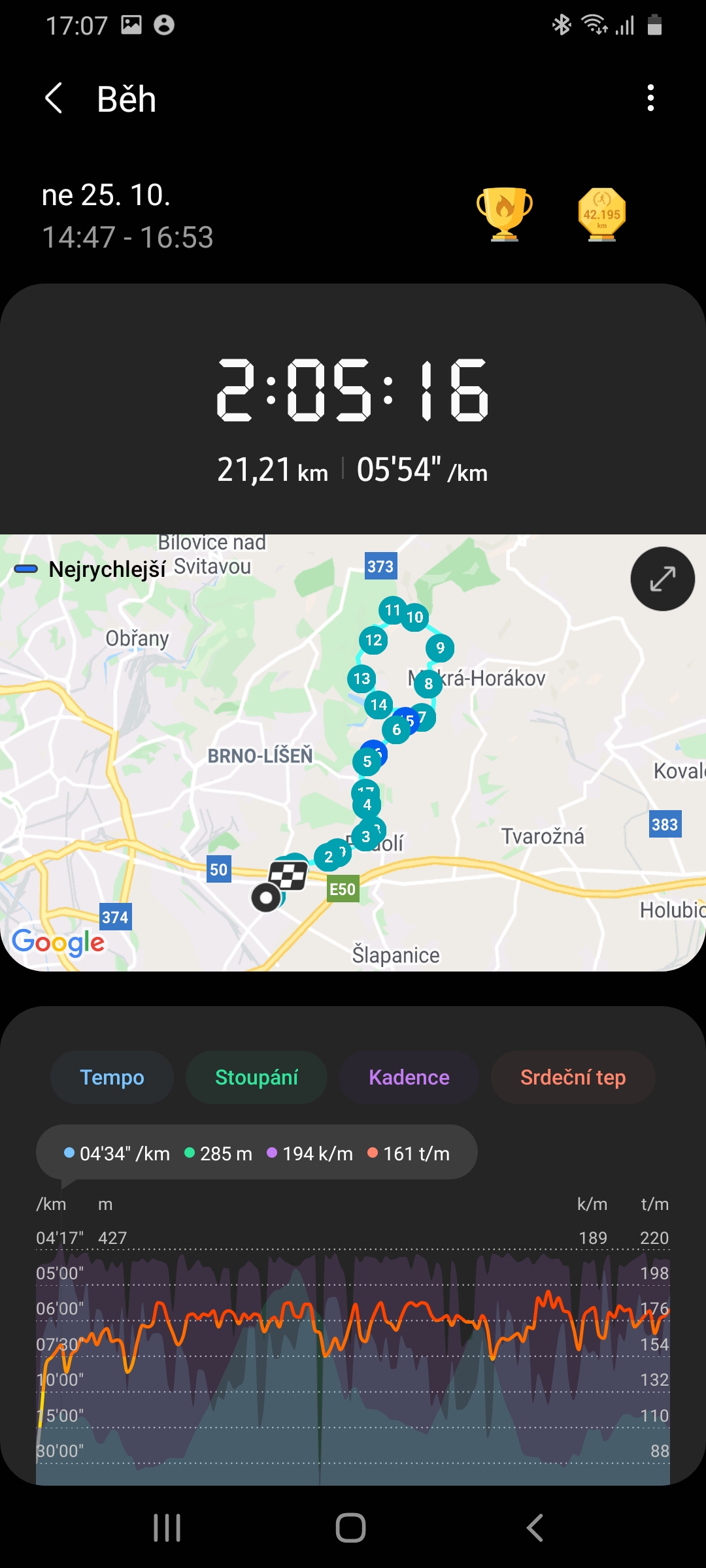
Task: Go back from the Běh screen
Action: coord(54,99)
